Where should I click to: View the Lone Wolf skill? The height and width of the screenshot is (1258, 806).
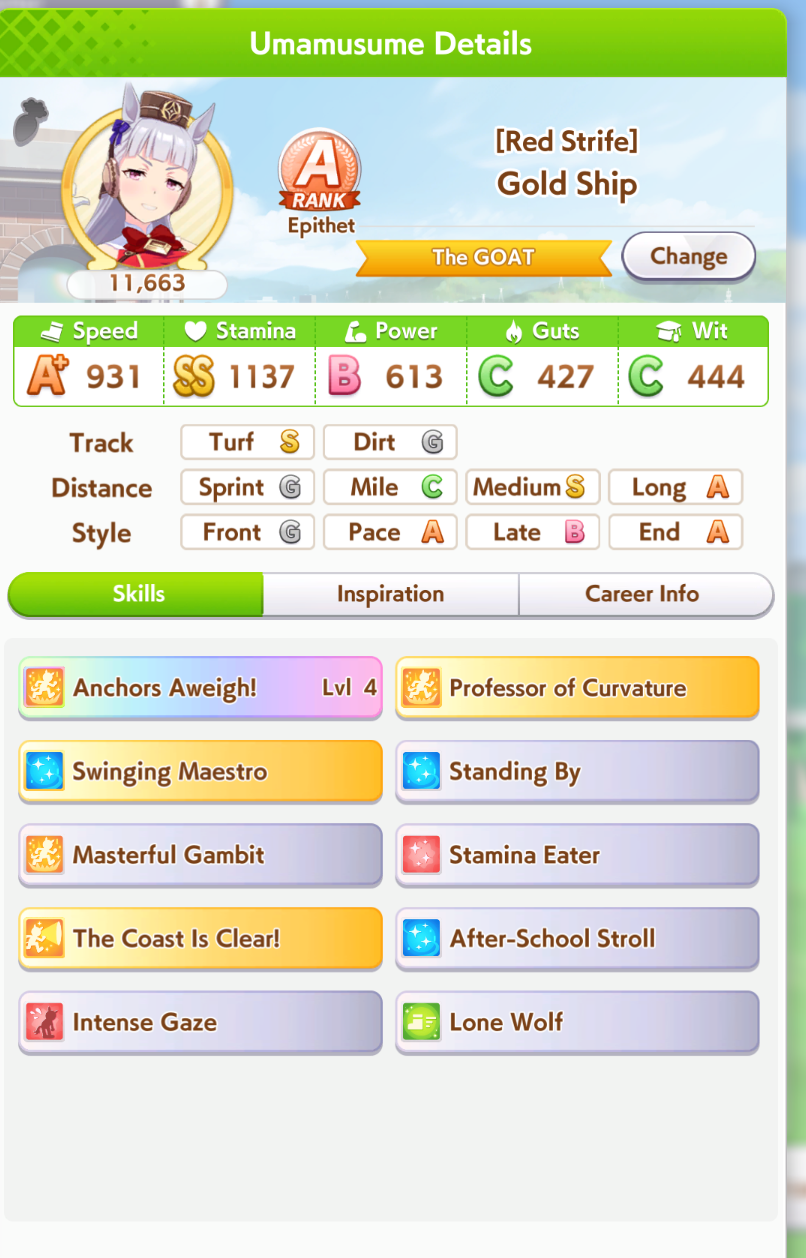click(x=577, y=1022)
